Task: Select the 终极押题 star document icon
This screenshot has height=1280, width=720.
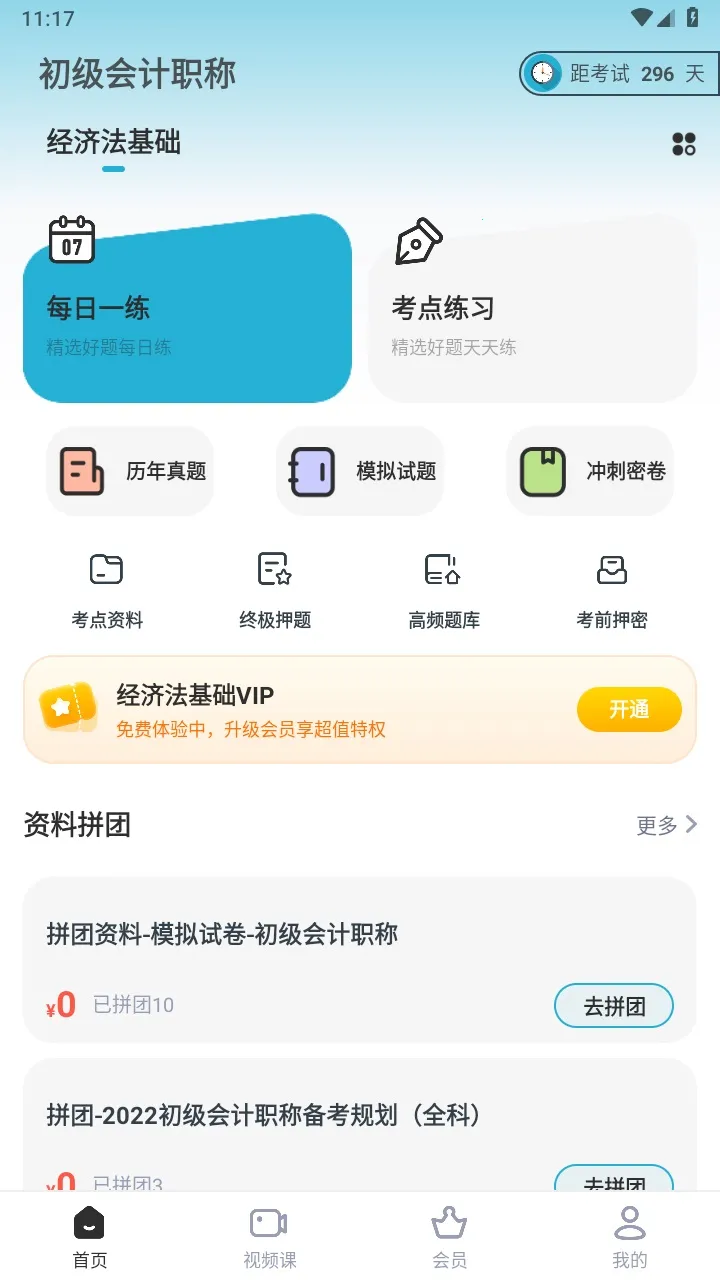Action: coord(274,570)
